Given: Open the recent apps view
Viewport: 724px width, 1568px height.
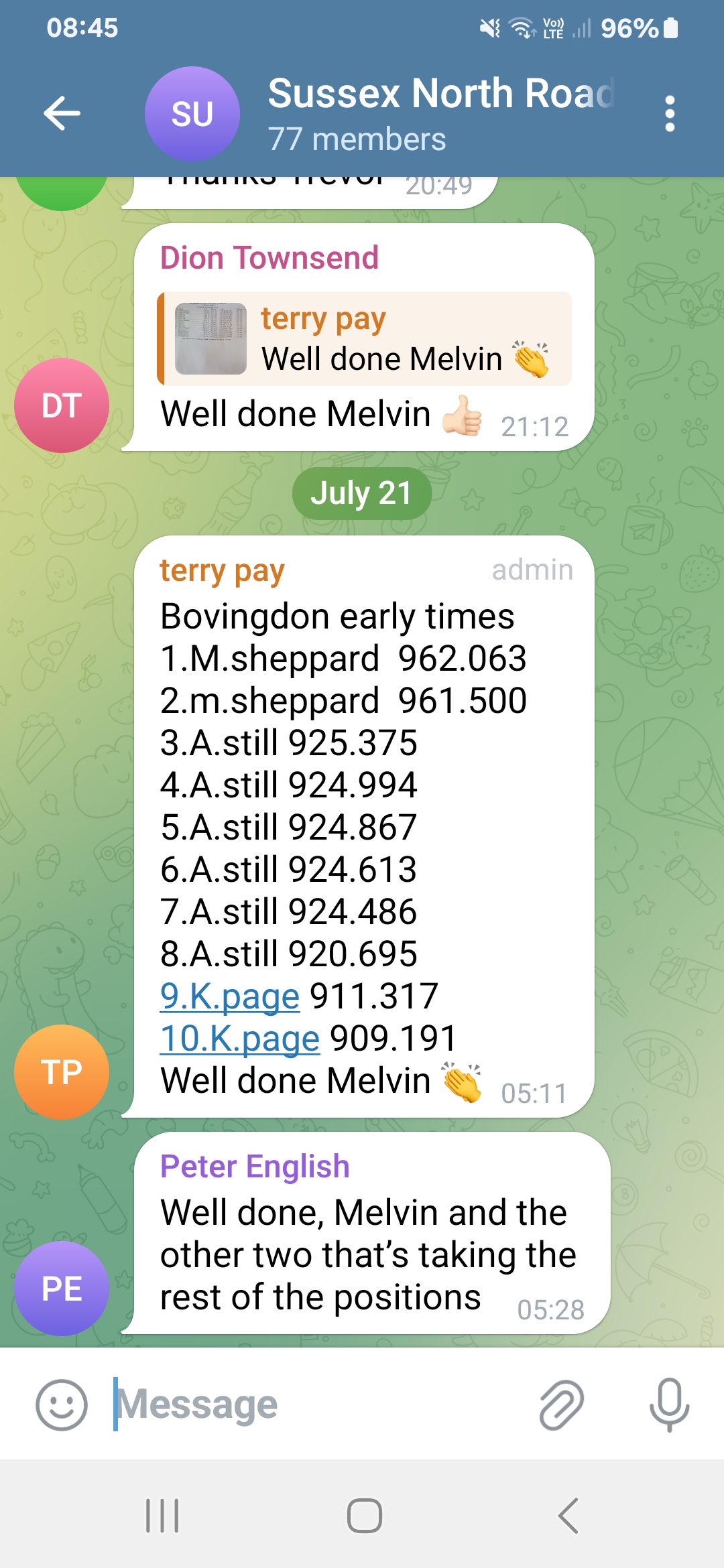Looking at the screenshot, I should 162,1516.
